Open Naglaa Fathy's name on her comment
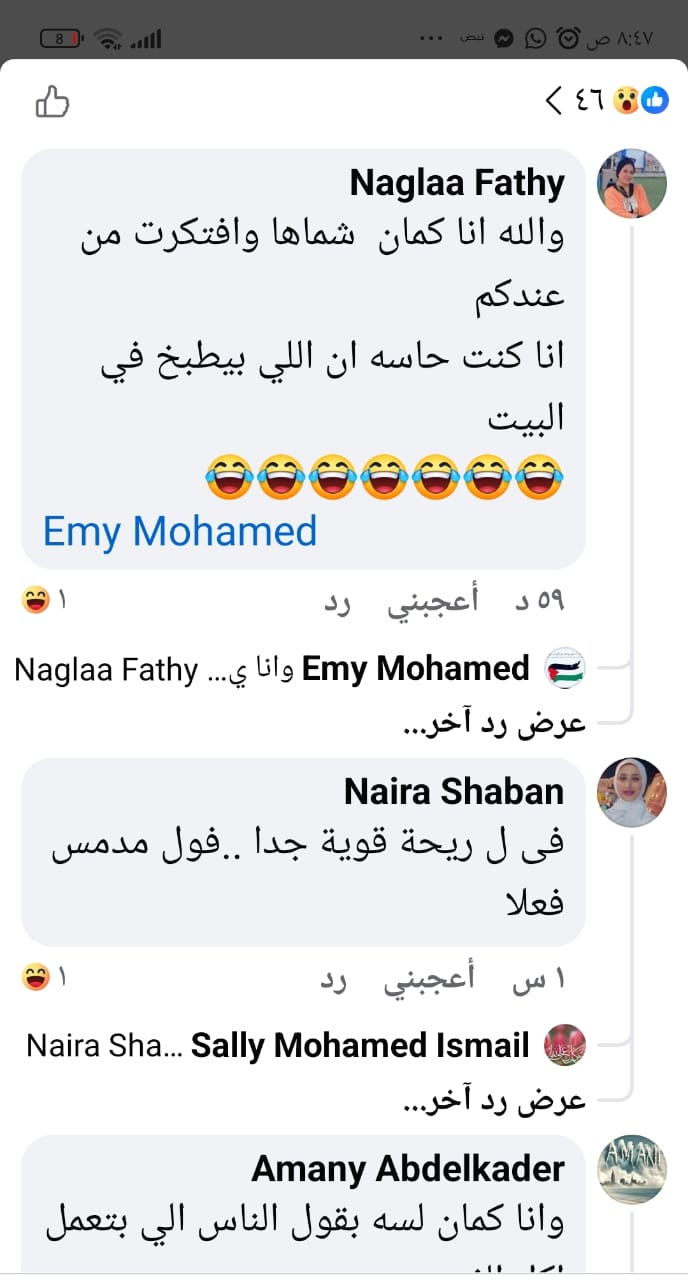Screen dimensions: 688x1280 click(457, 183)
